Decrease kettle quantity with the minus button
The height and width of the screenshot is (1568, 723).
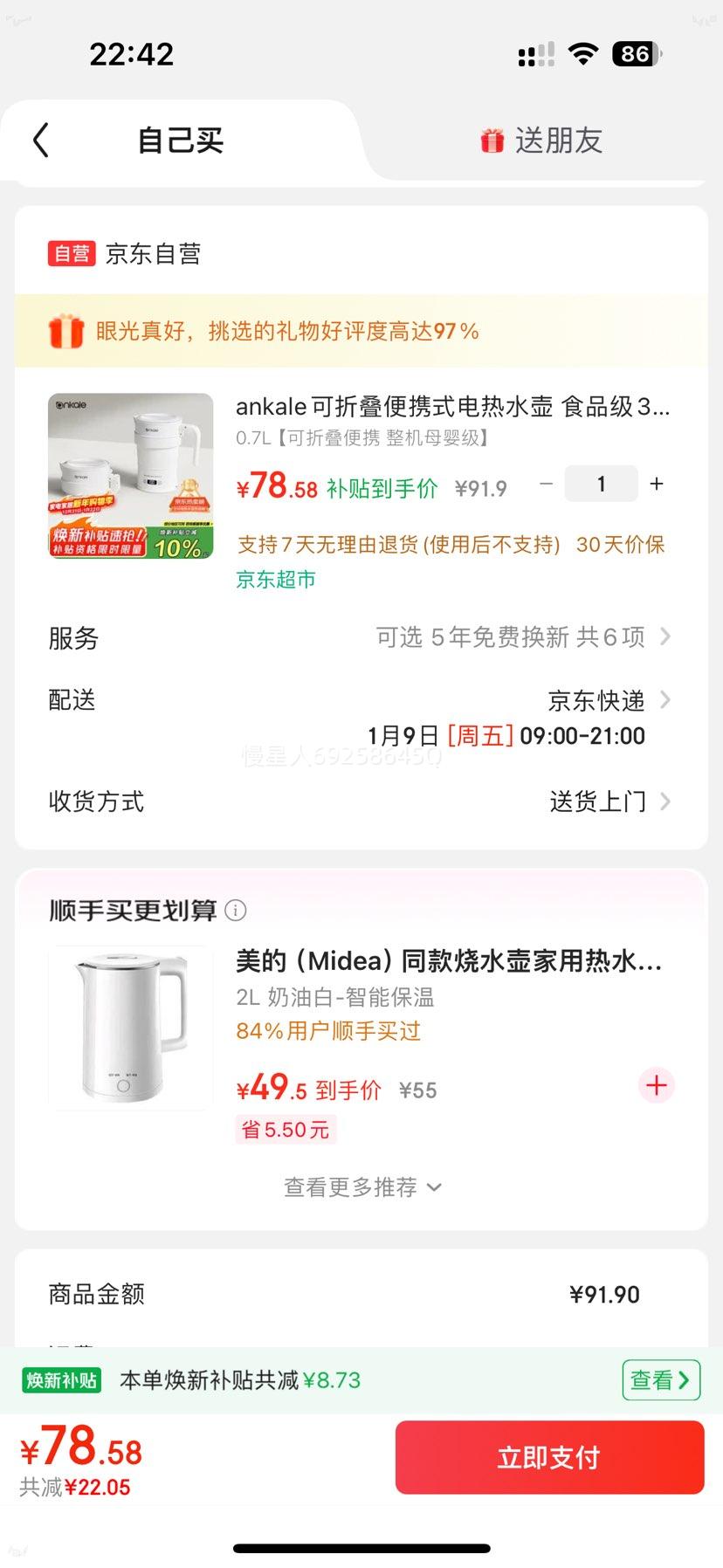(546, 484)
